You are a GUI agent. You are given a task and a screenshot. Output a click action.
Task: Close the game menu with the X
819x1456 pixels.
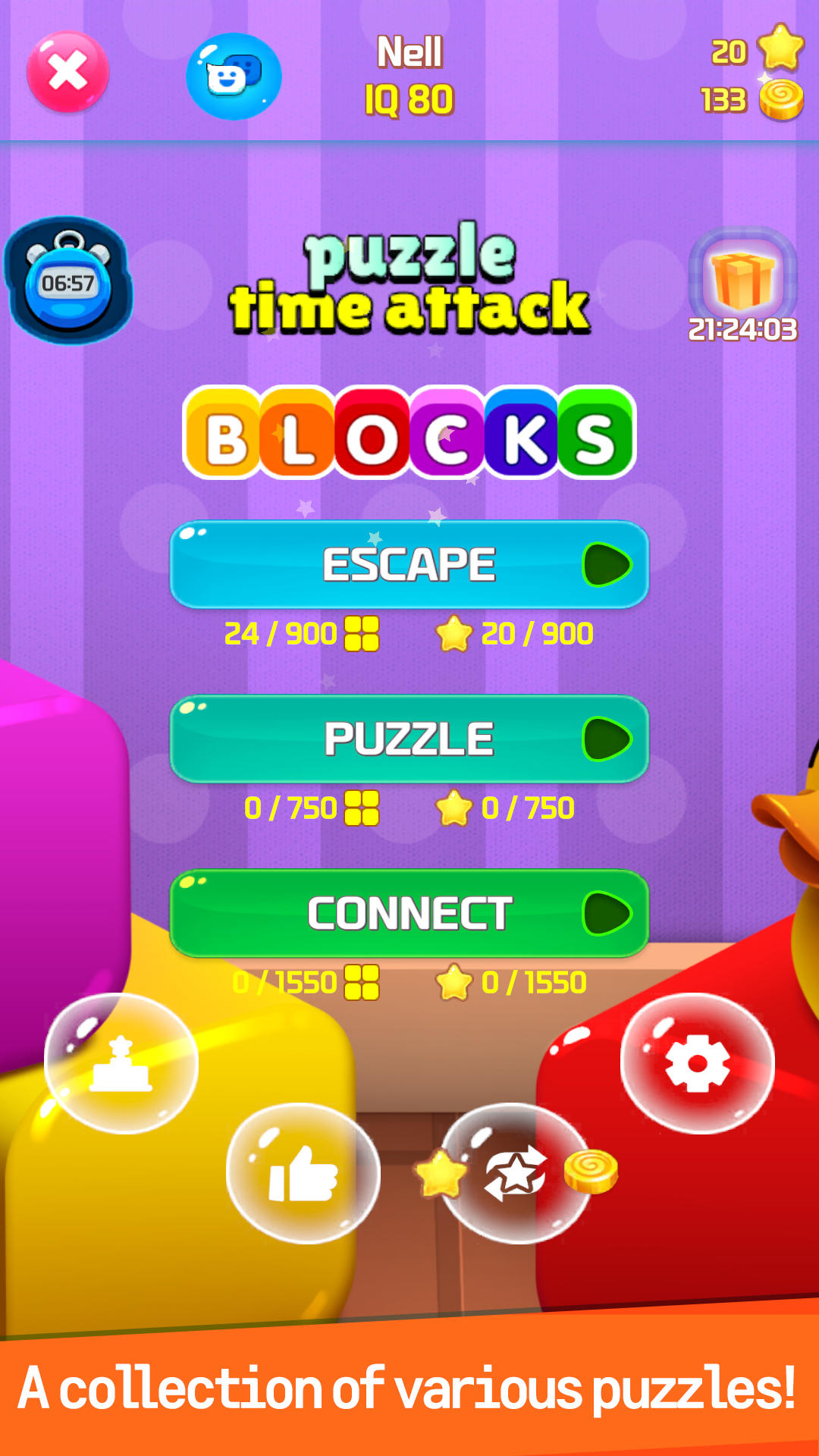click(x=68, y=73)
